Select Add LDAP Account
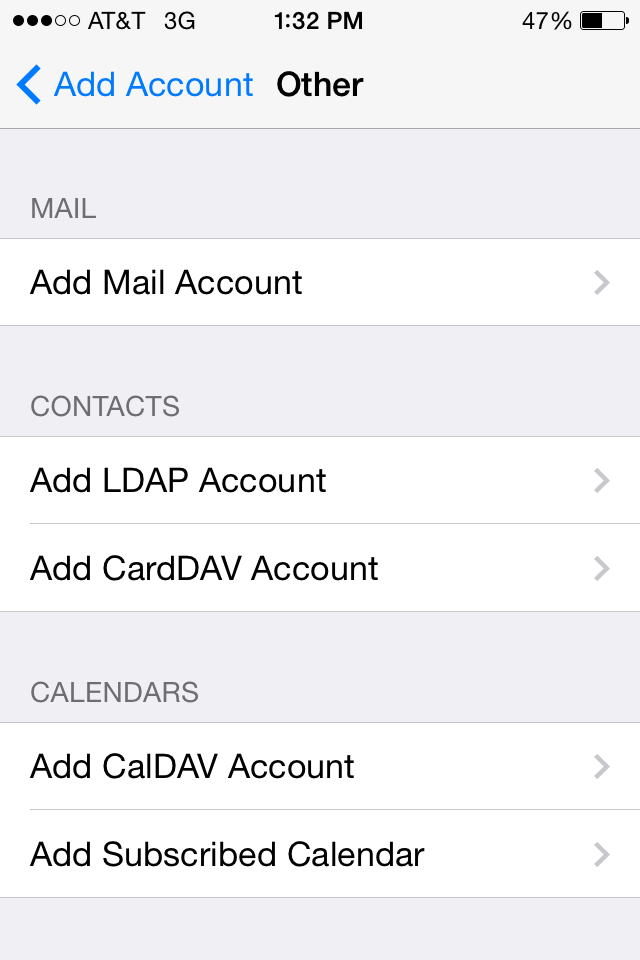This screenshot has width=640, height=960. (320, 481)
